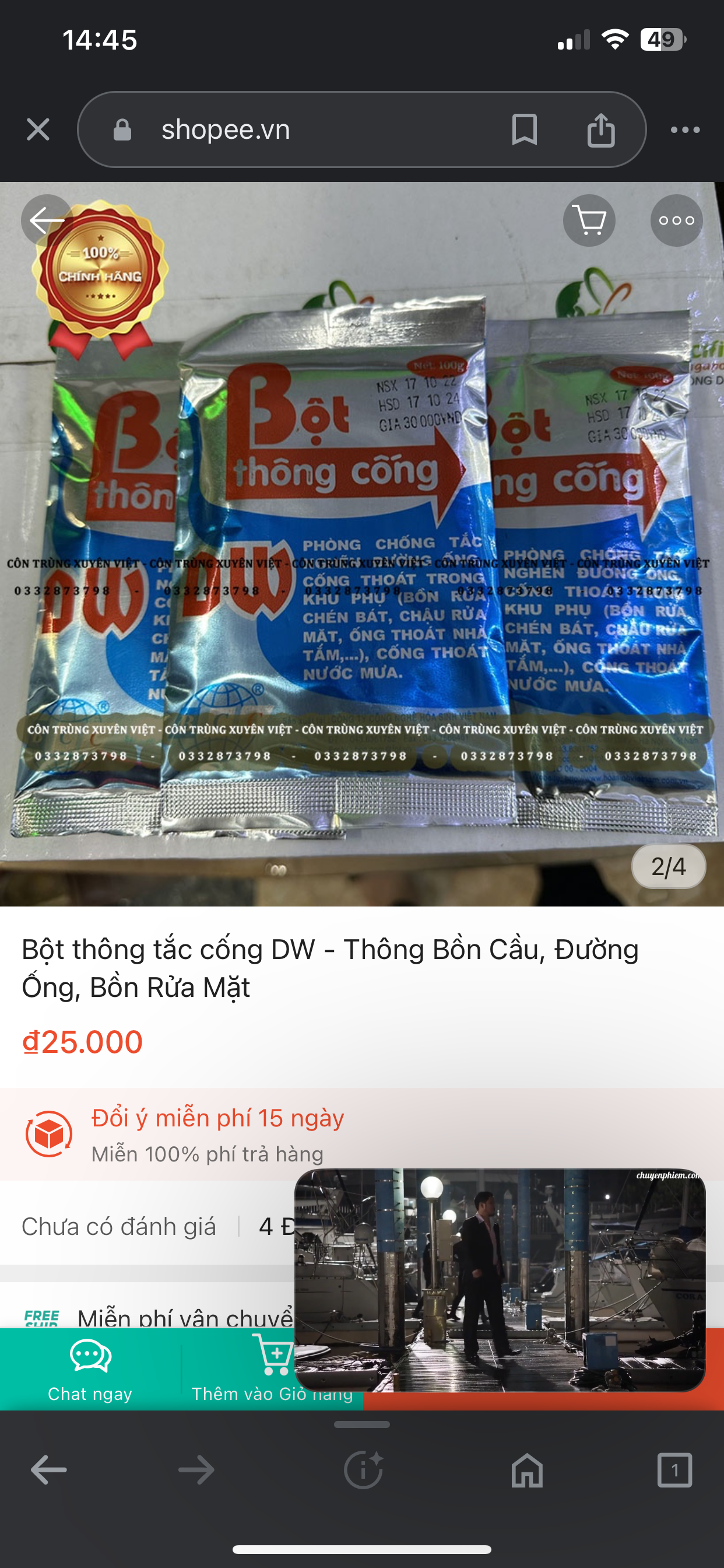Tap the shopee.vn address bar
This screenshot has height=1568, width=724.
292,129
